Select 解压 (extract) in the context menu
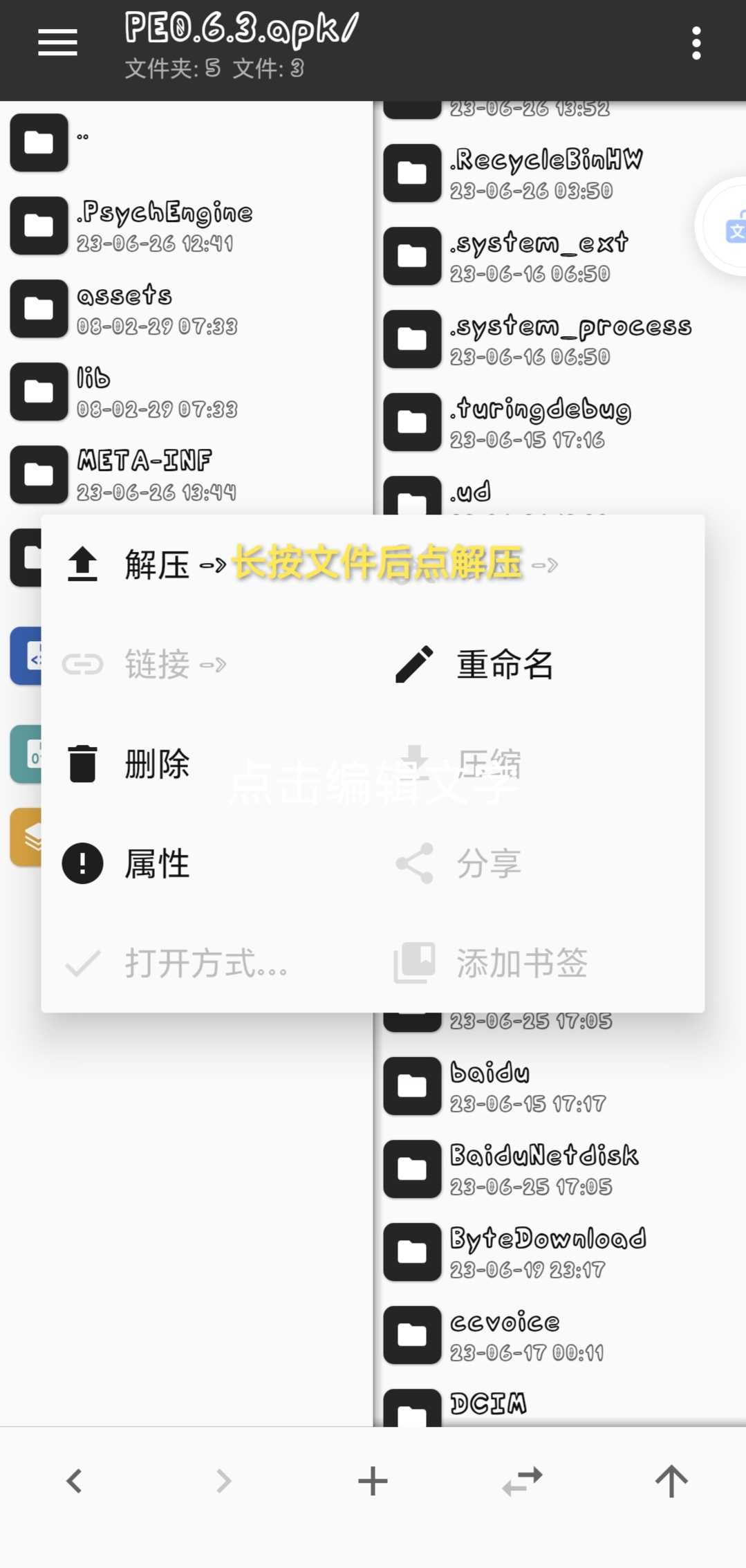746x1568 pixels. (156, 564)
